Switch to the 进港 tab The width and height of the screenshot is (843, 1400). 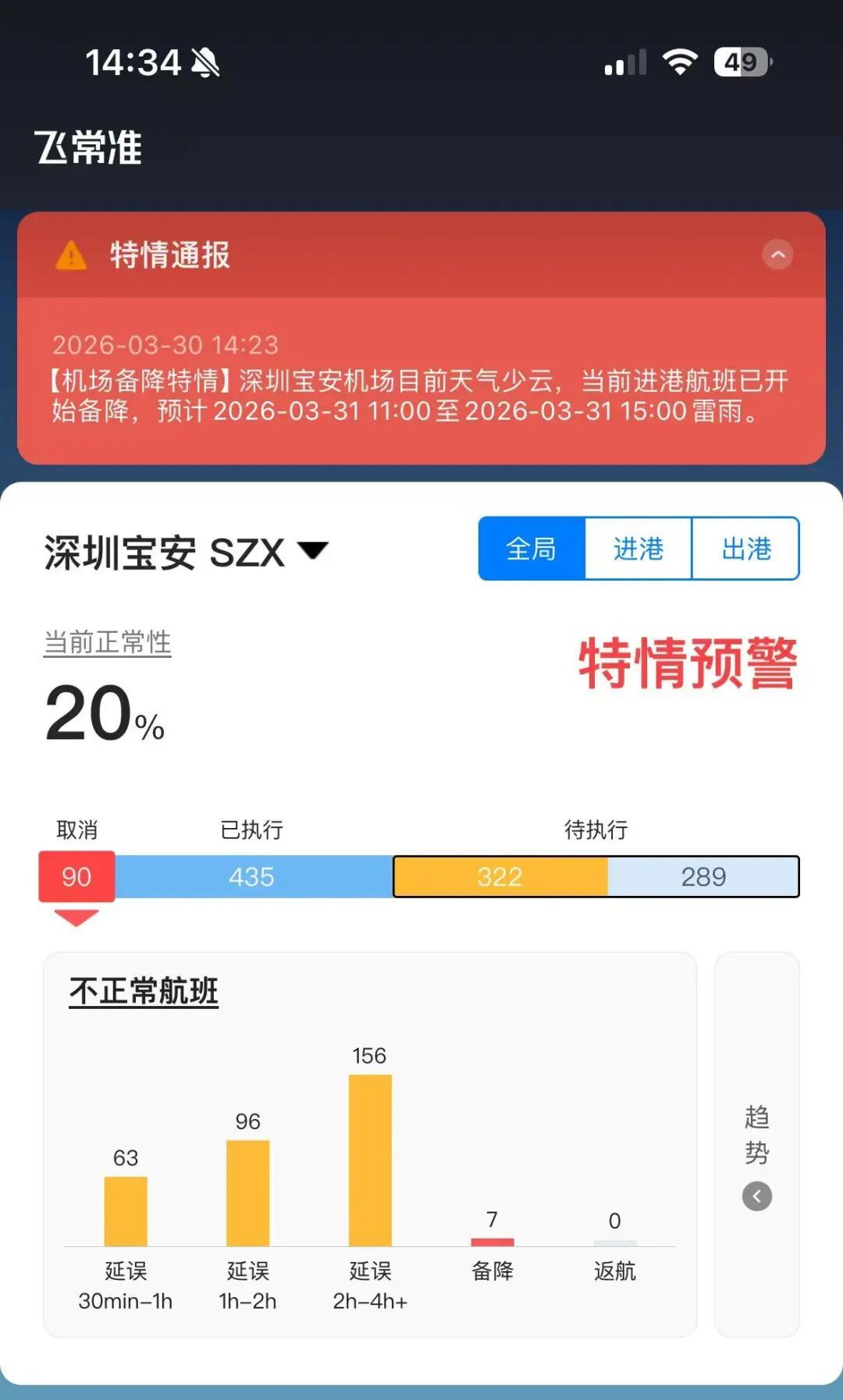point(638,549)
